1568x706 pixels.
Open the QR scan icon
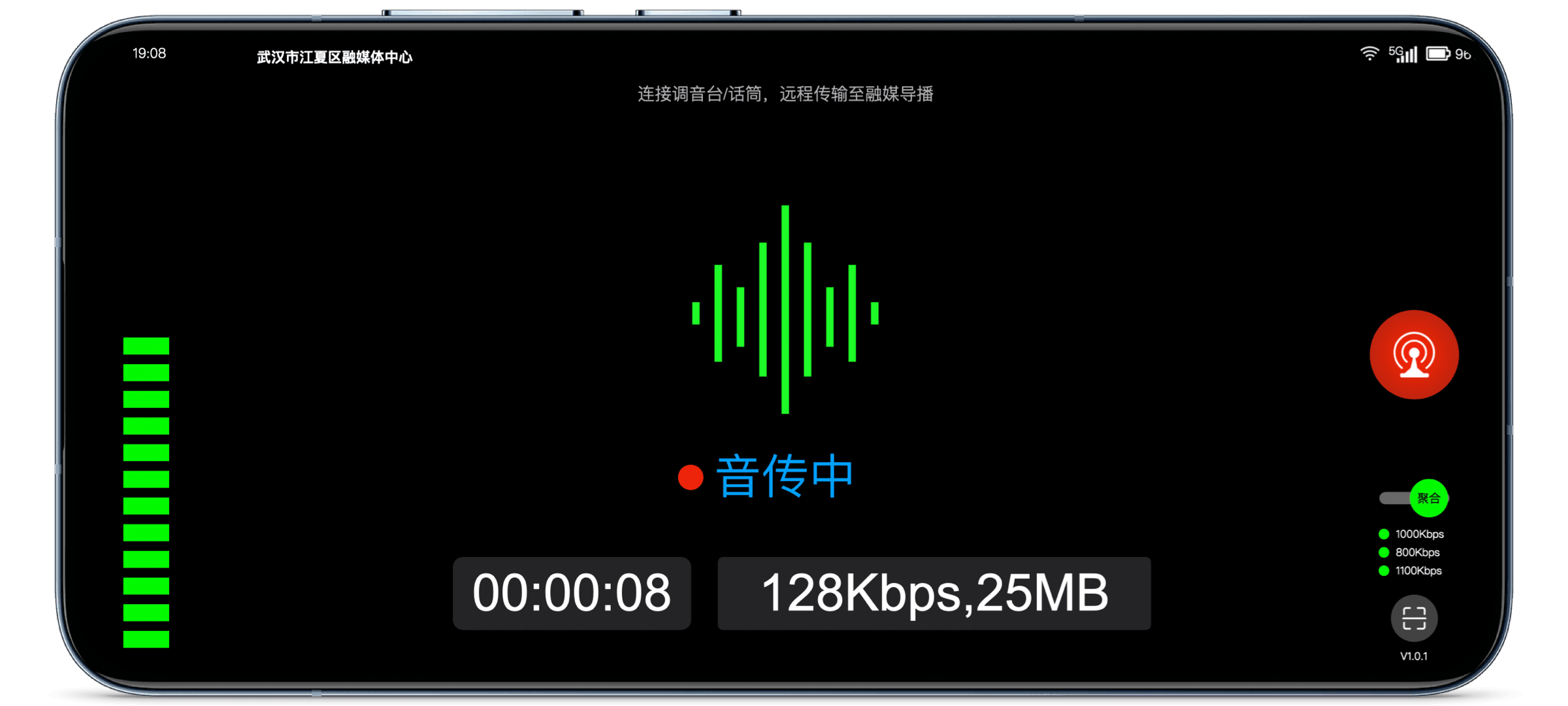coord(1414,618)
